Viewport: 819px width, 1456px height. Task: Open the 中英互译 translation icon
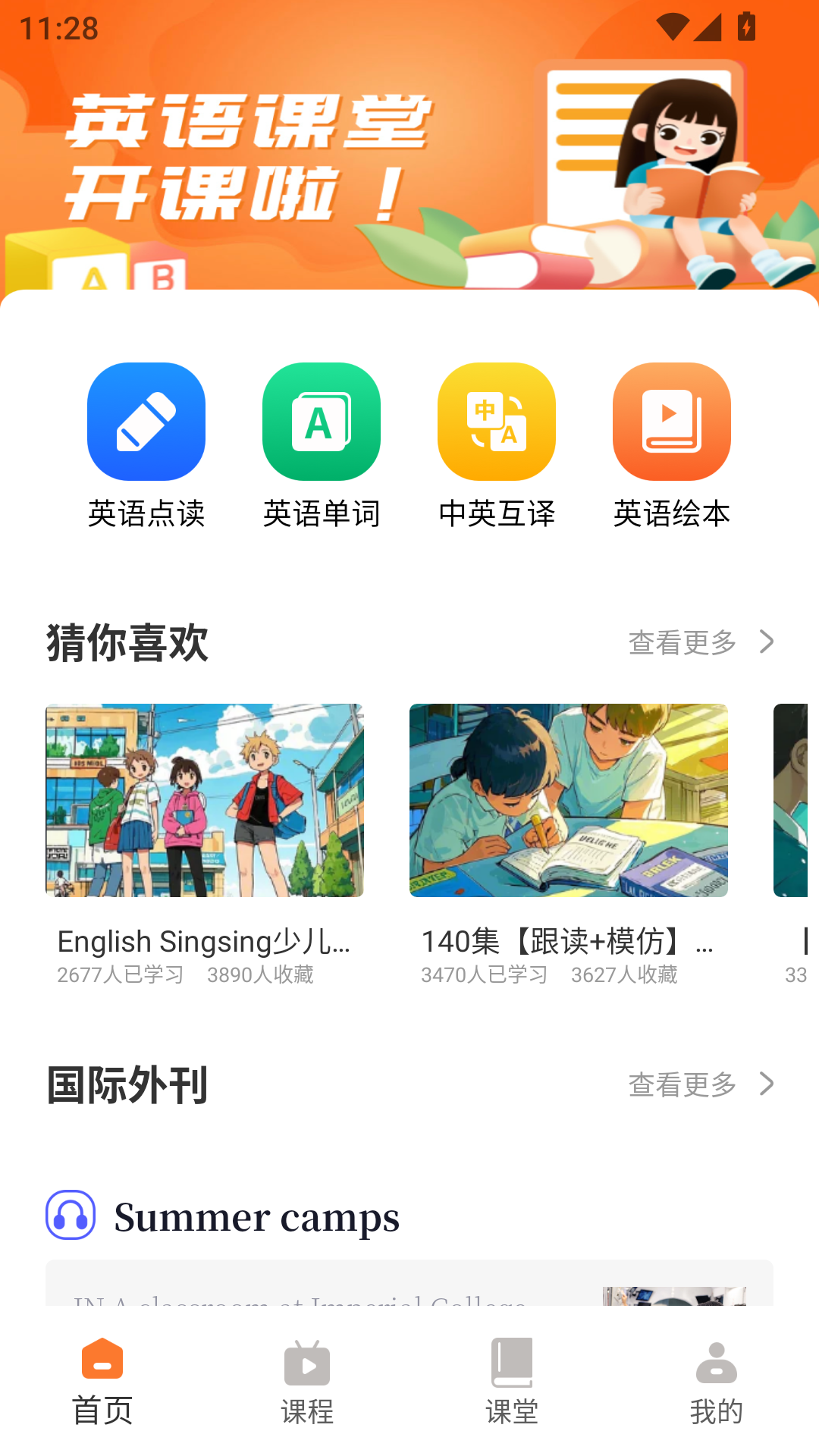(x=496, y=422)
